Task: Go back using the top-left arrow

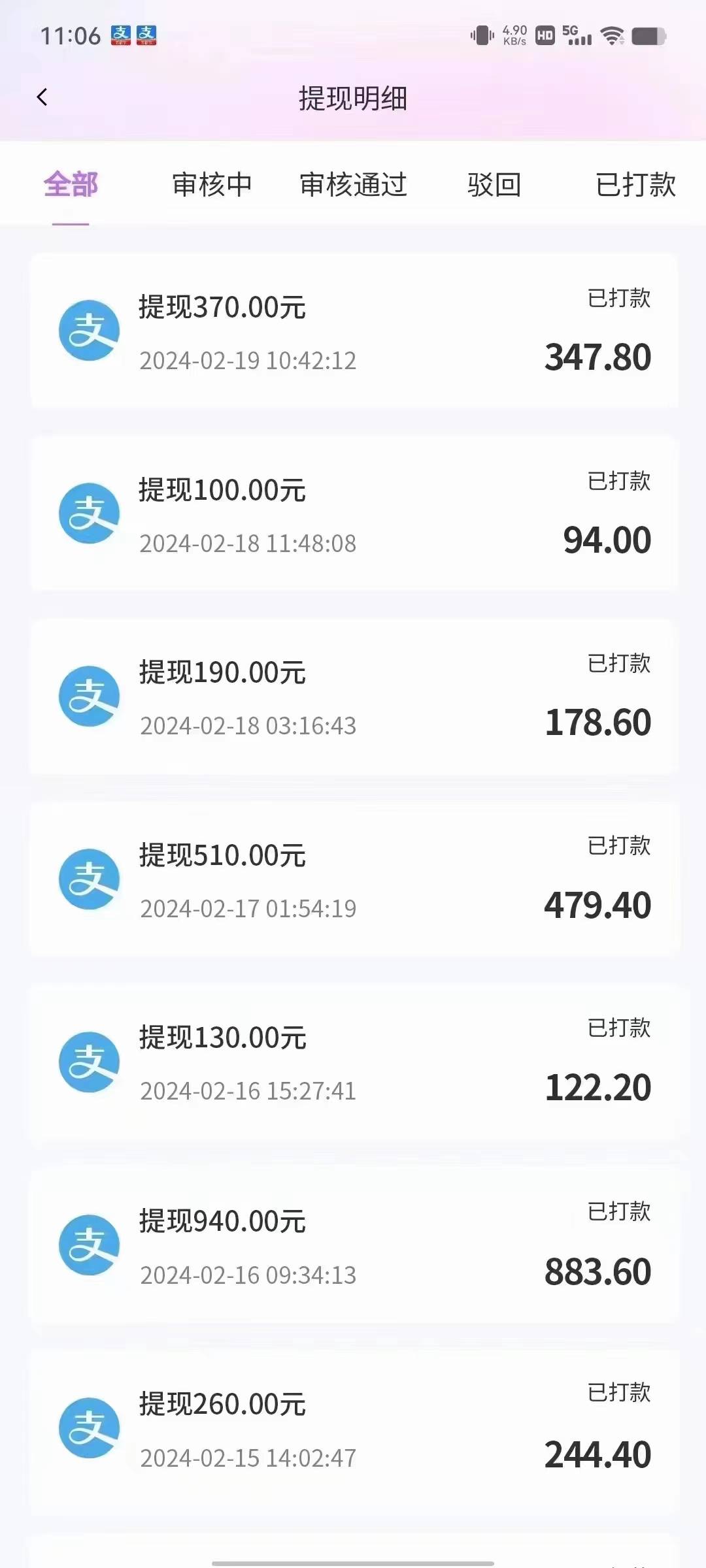Action: click(x=42, y=98)
